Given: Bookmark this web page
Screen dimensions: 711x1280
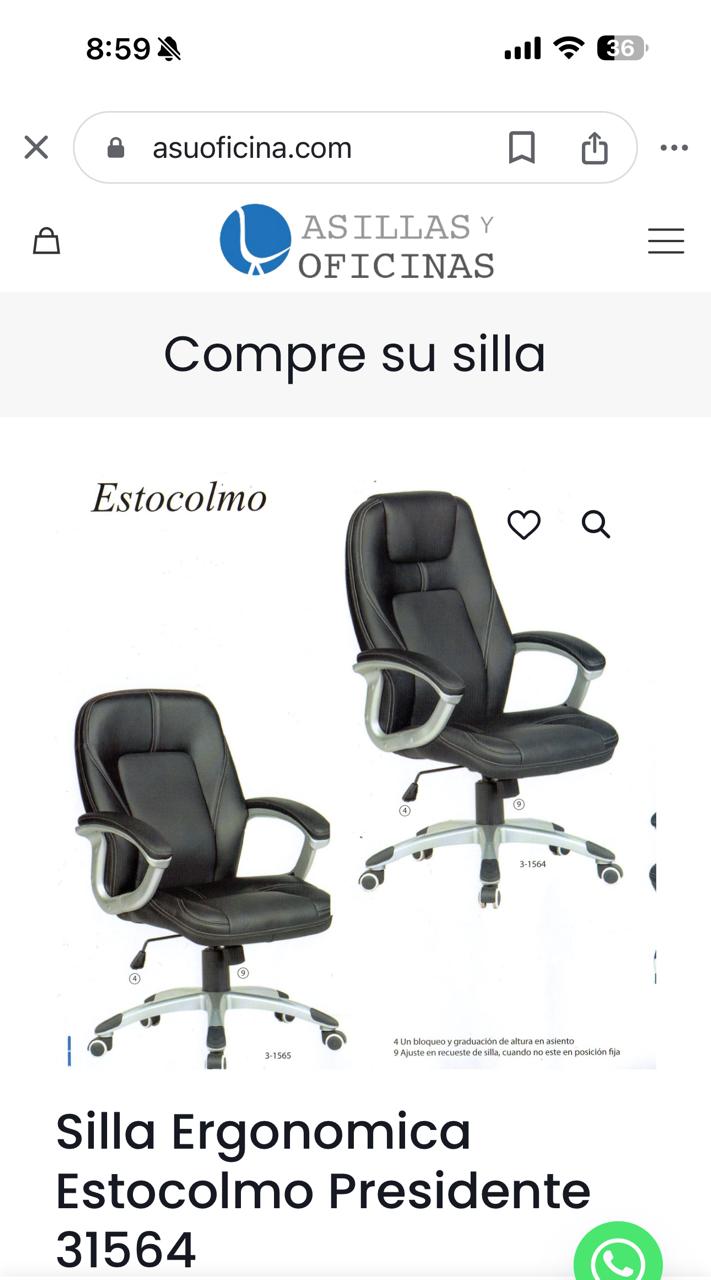Looking at the screenshot, I should click(x=521, y=148).
